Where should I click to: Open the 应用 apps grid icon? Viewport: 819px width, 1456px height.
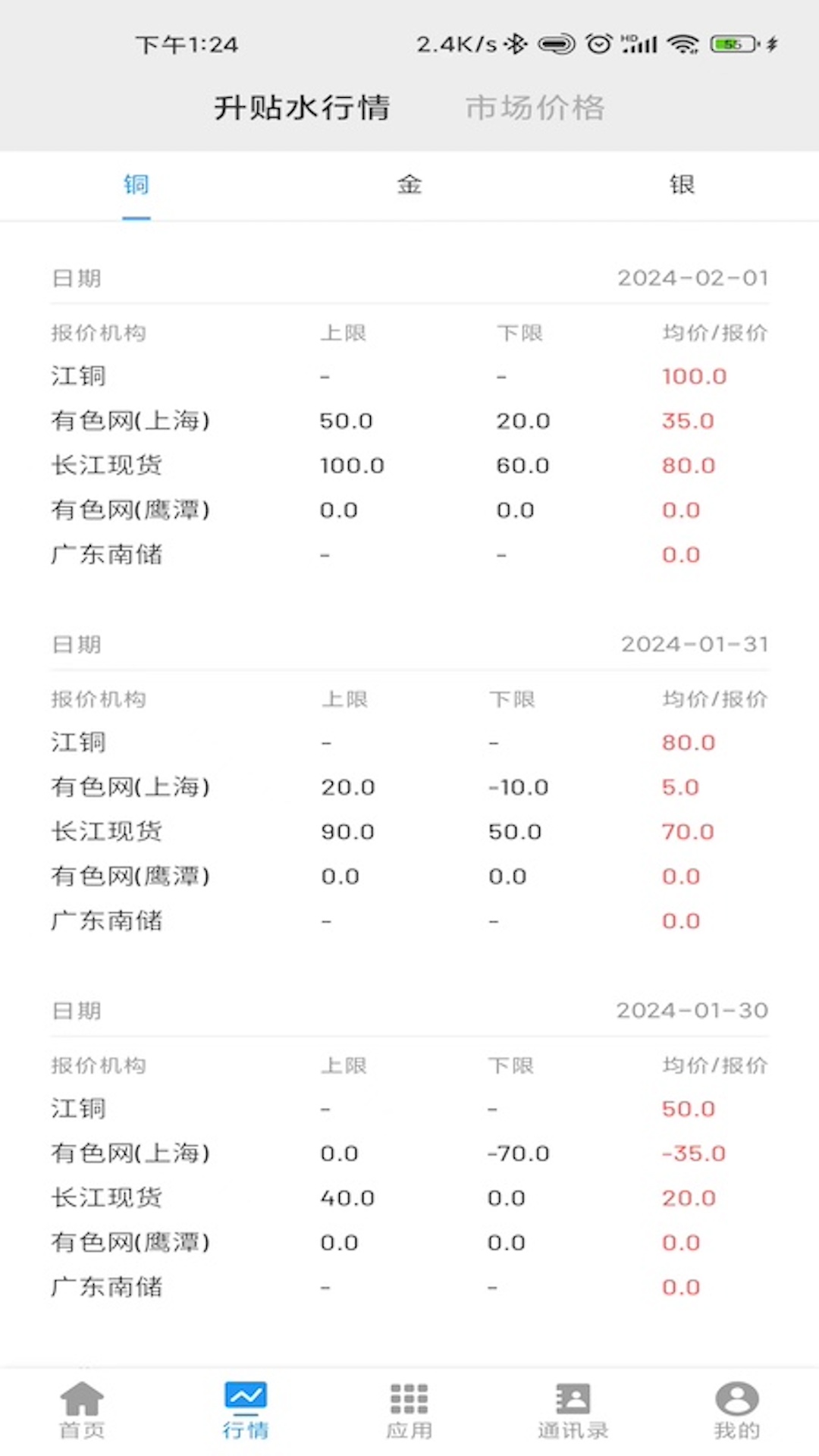(409, 1407)
